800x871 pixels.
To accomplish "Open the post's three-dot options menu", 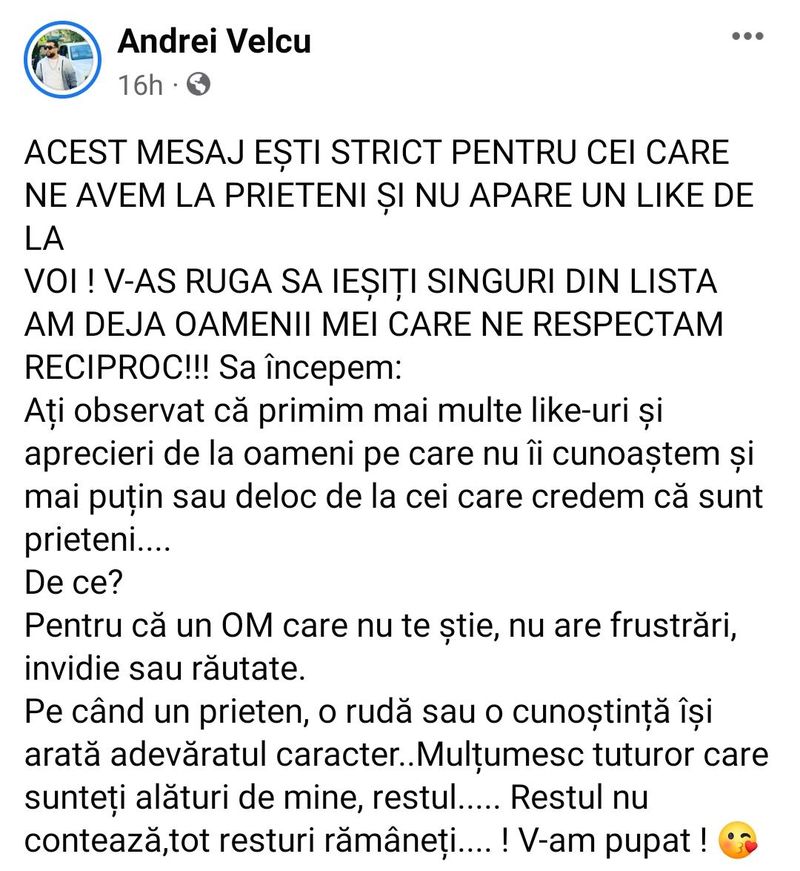I will click(748, 37).
